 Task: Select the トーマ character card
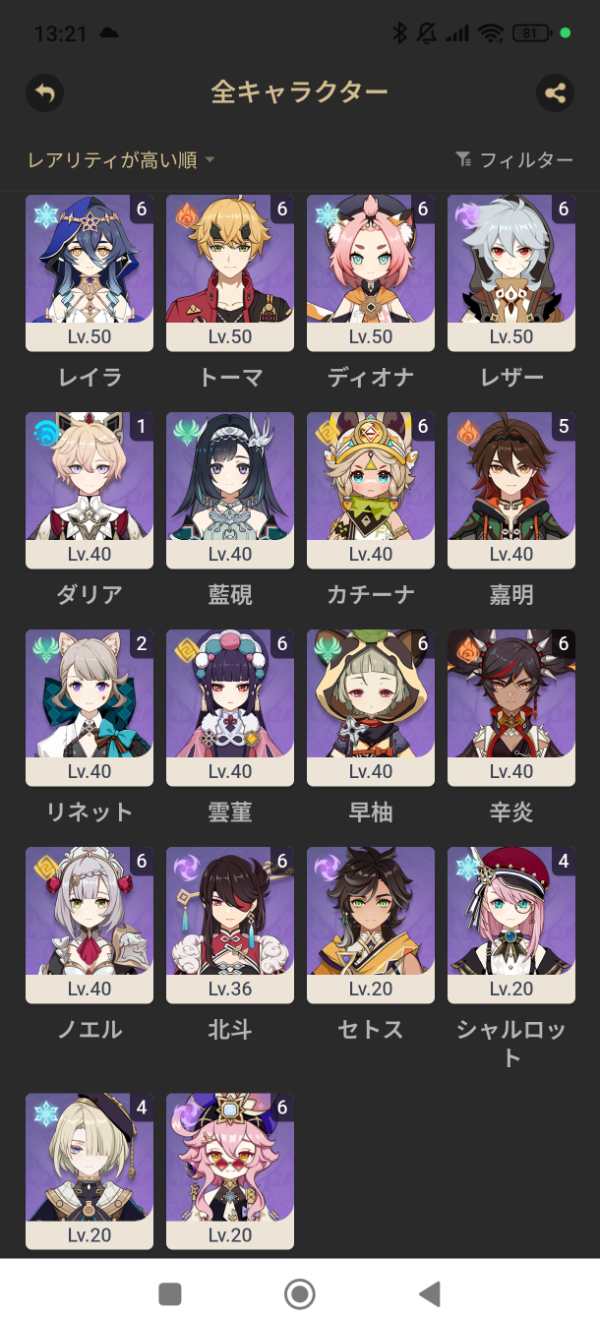tap(230, 273)
